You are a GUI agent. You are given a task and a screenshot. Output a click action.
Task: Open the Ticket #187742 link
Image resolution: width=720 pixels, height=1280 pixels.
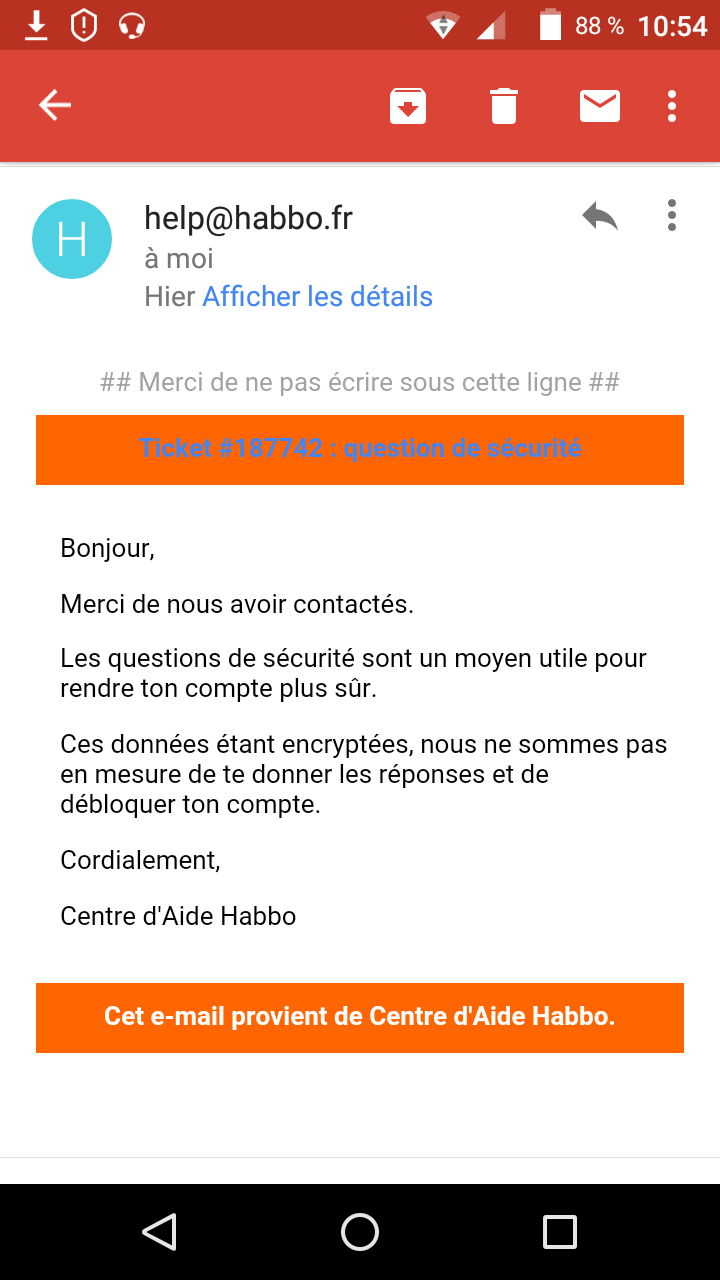tap(360, 448)
